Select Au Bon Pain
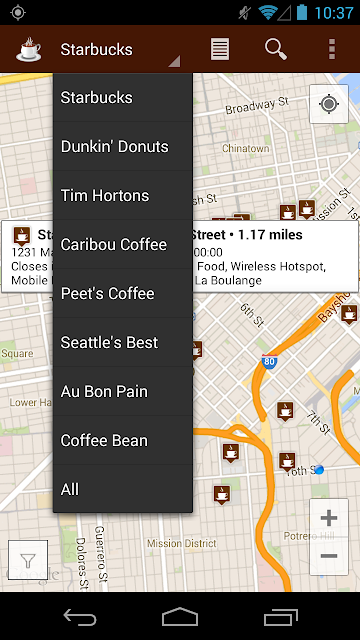Viewport: 360px width, 640px height. click(x=122, y=391)
